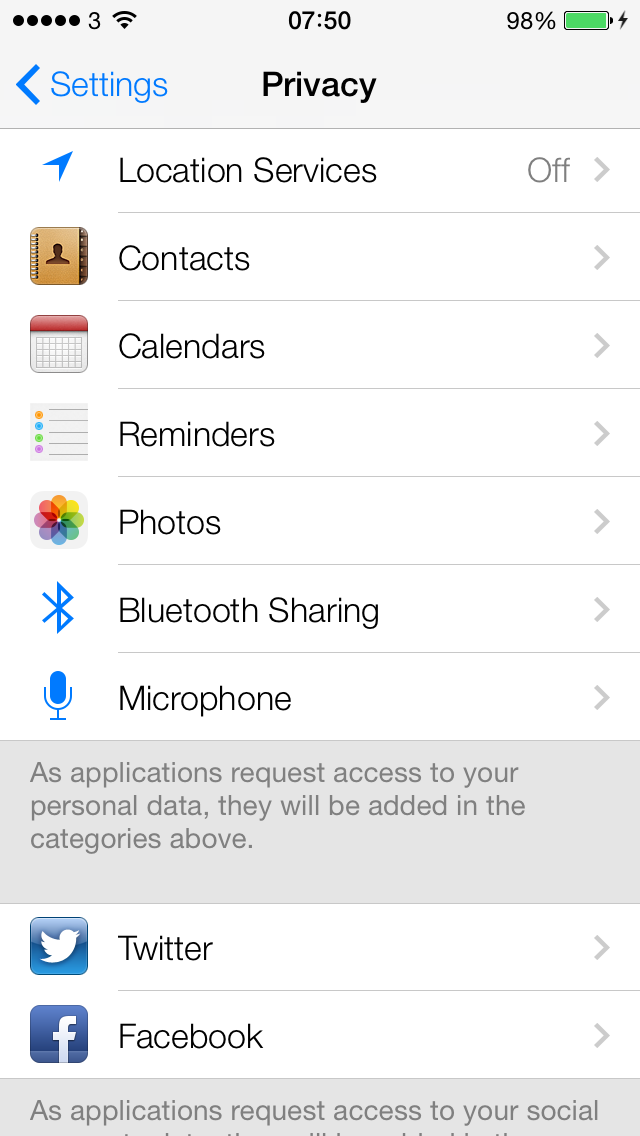640x1136 pixels.
Task: Open Twitter privacy settings
Action: (320, 948)
